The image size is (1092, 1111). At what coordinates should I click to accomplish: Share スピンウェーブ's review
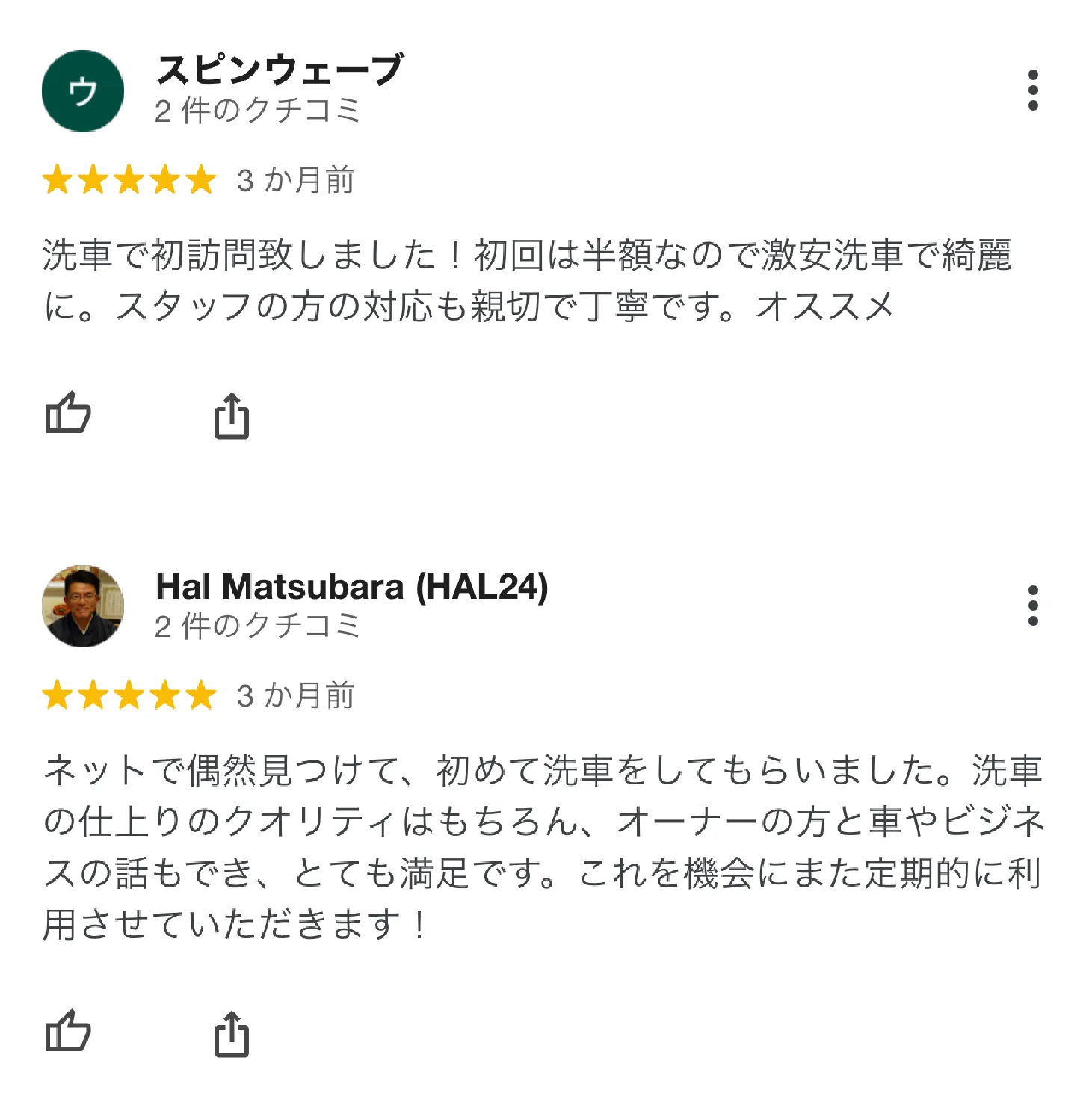pyautogui.click(x=231, y=416)
